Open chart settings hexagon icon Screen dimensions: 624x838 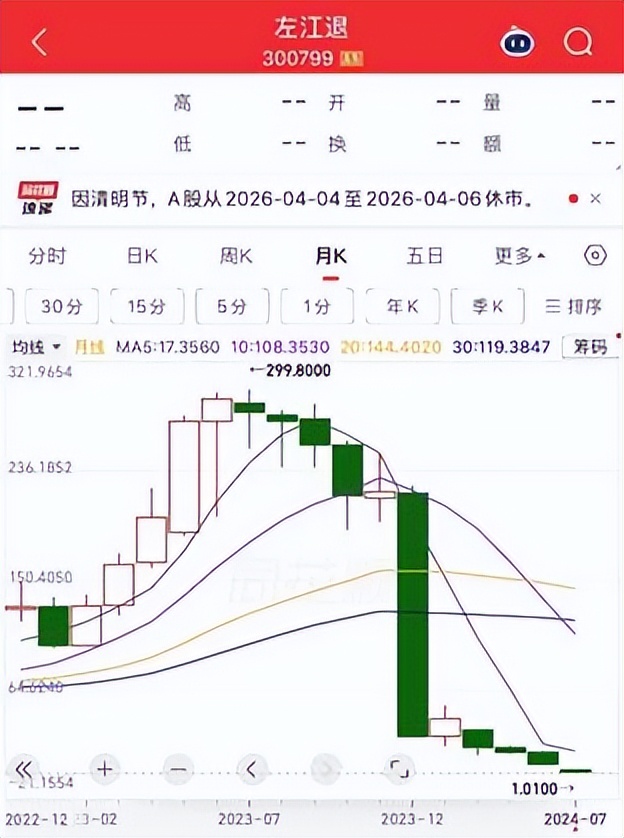pos(595,256)
